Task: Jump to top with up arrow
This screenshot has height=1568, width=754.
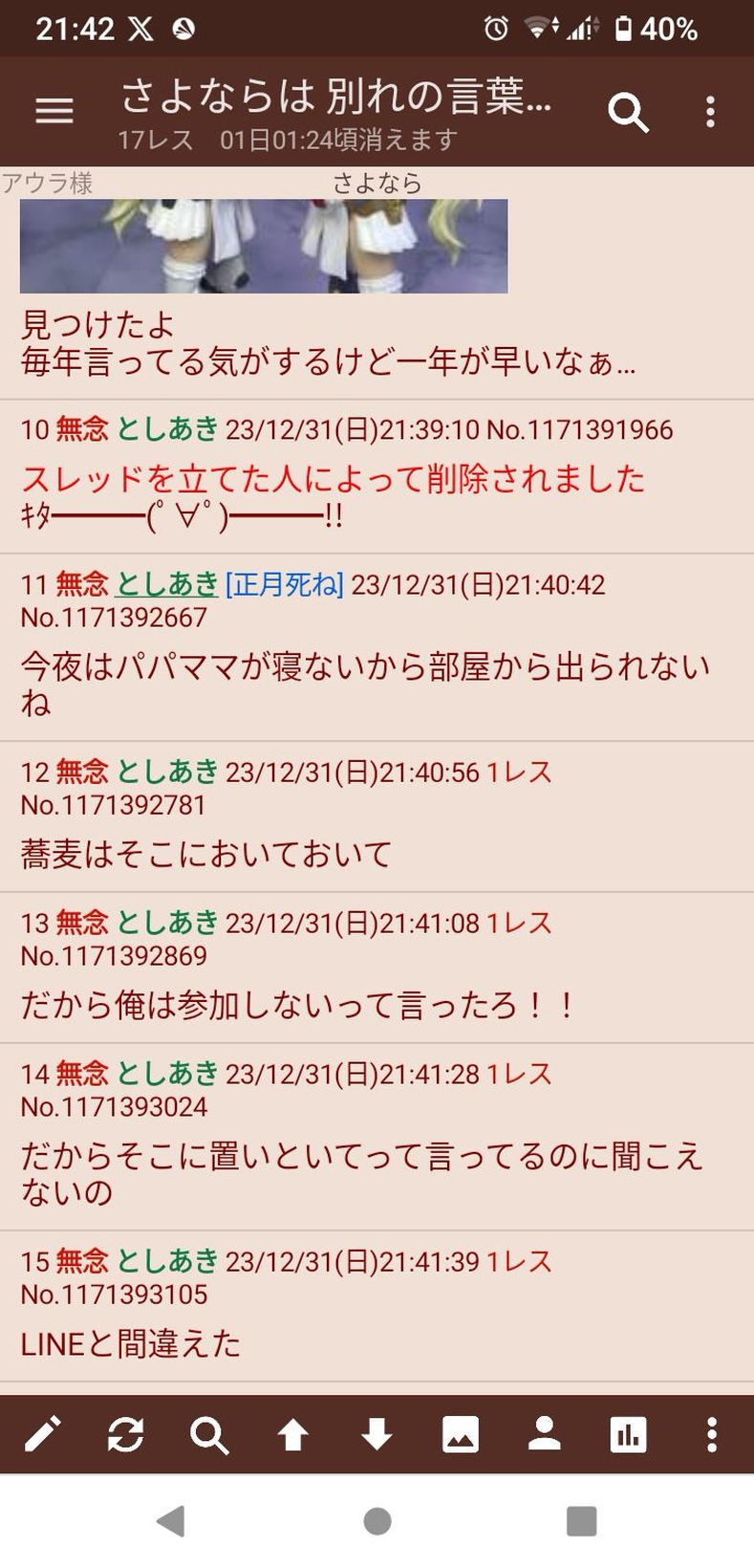Action: 293,1434
